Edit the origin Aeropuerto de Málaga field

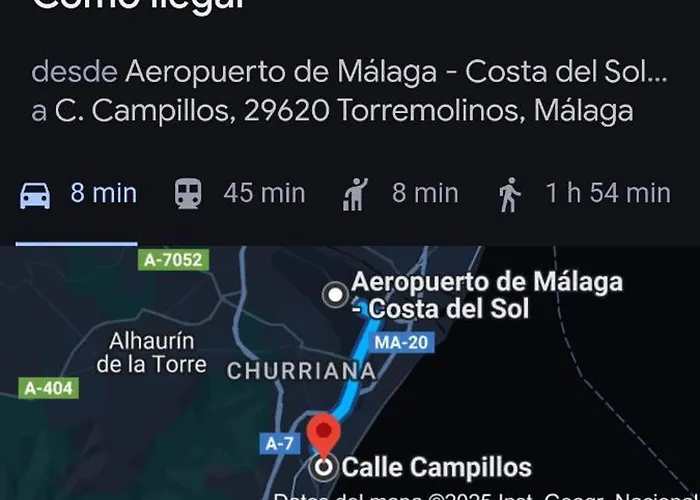[395, 72]
